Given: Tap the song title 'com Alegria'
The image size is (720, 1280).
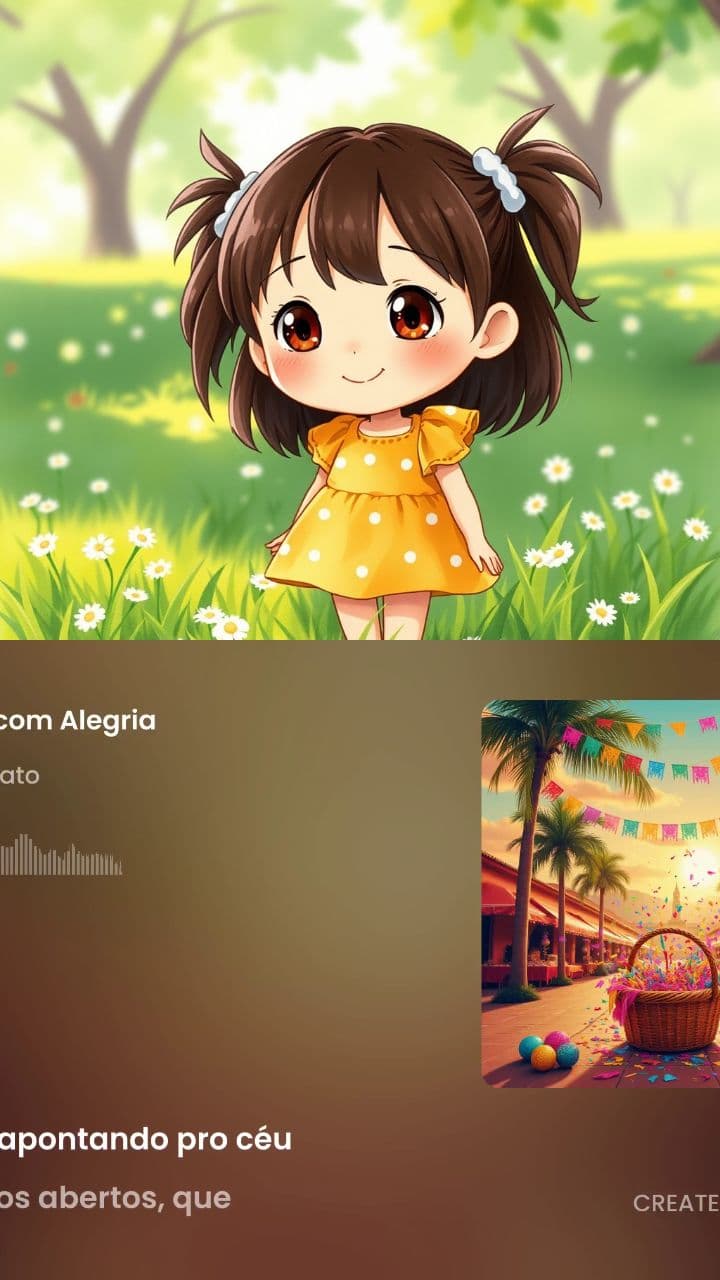Looking at the screenshot, I should click(78, 719).
